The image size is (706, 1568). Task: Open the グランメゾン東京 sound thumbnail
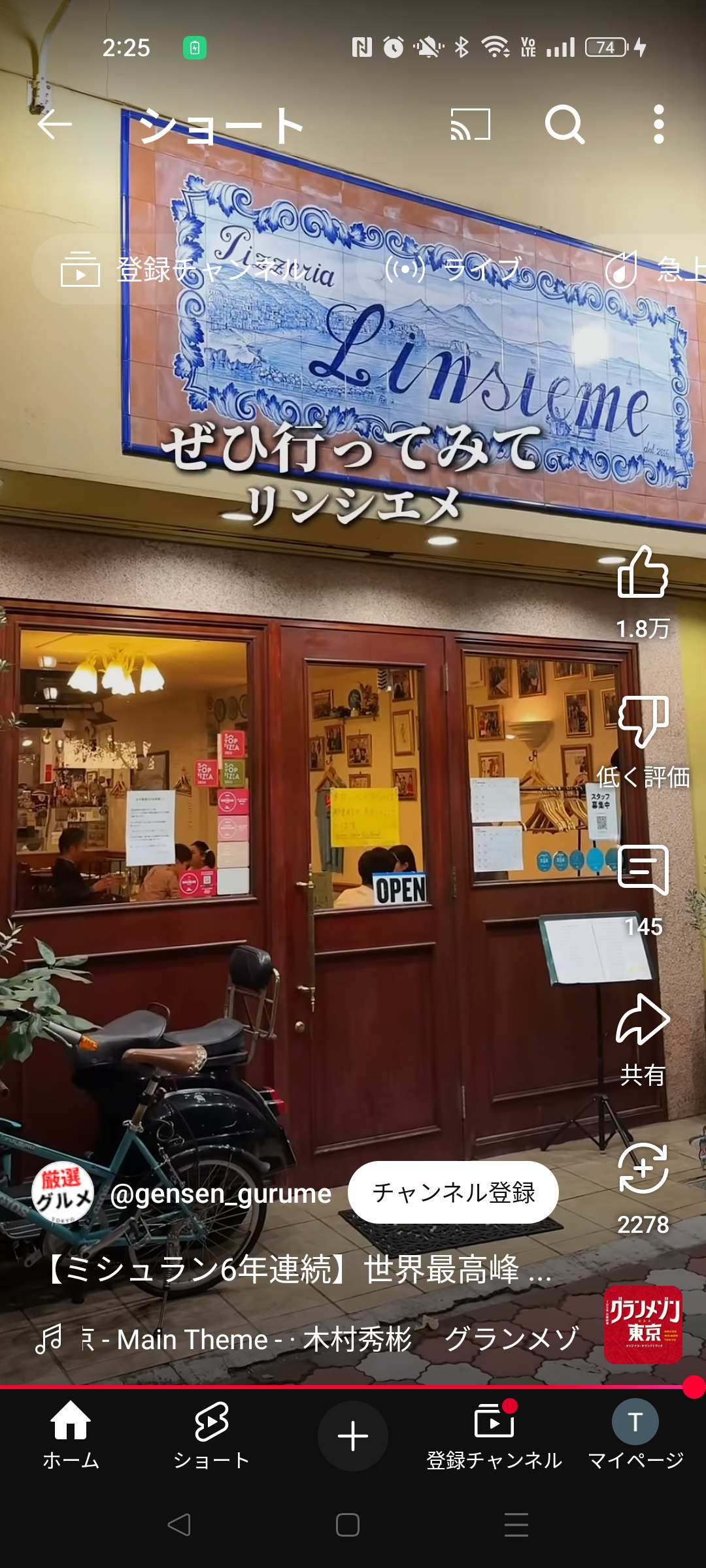click(643, 1325)
